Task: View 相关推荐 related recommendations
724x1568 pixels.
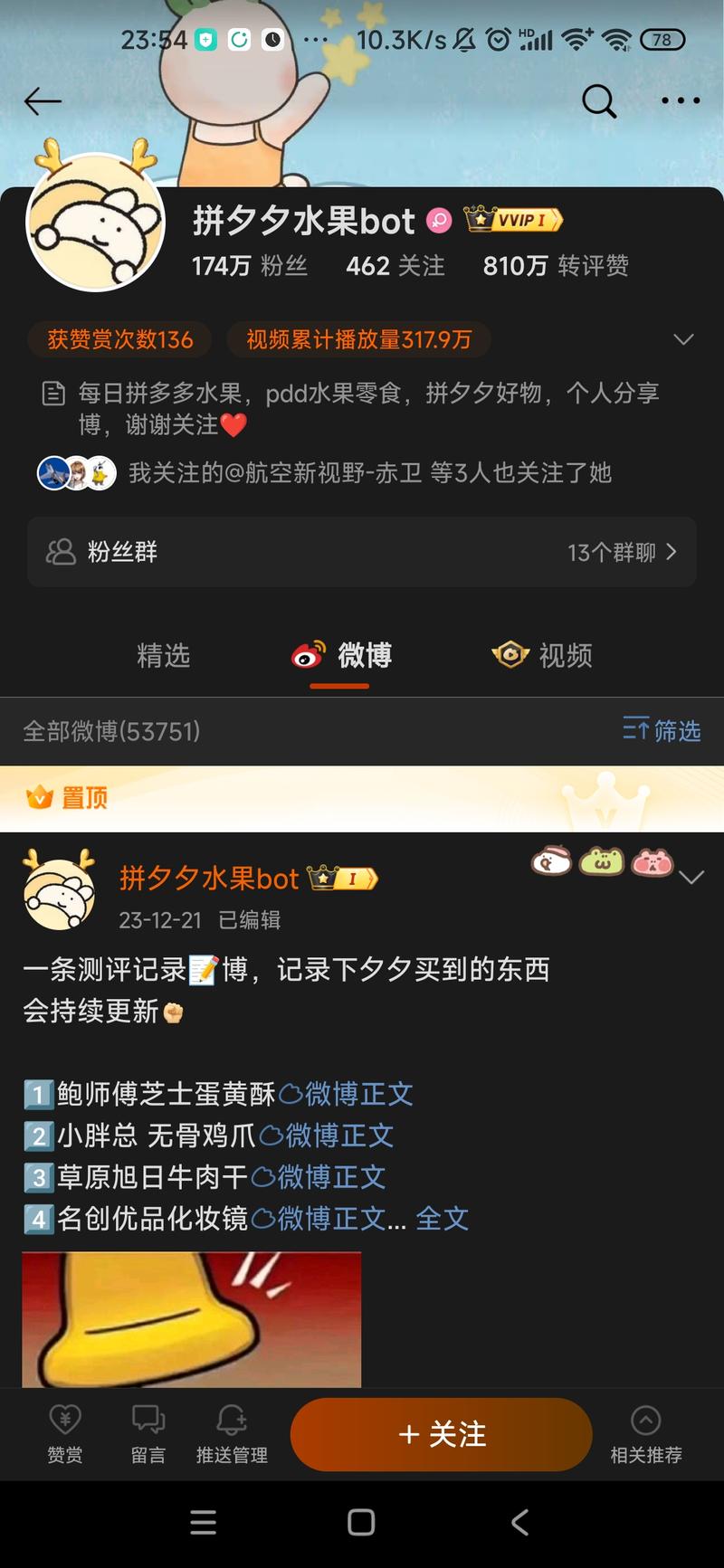Action: pyautogui.click(x=646, y=1434)
